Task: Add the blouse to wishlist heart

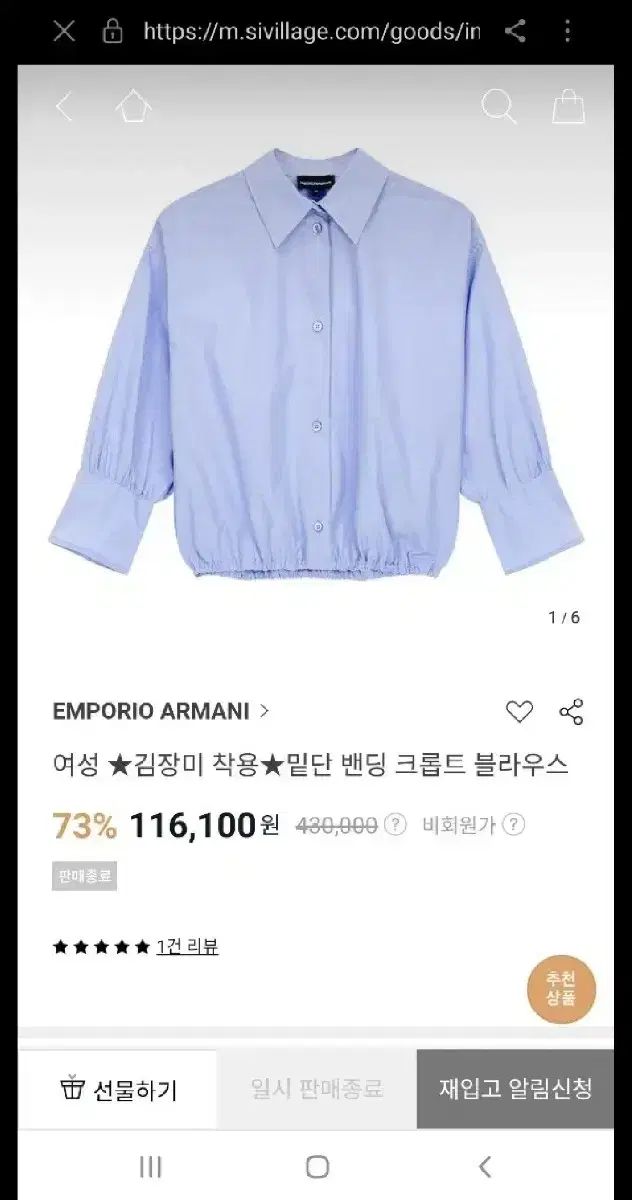Action: (x=519, y=712)
